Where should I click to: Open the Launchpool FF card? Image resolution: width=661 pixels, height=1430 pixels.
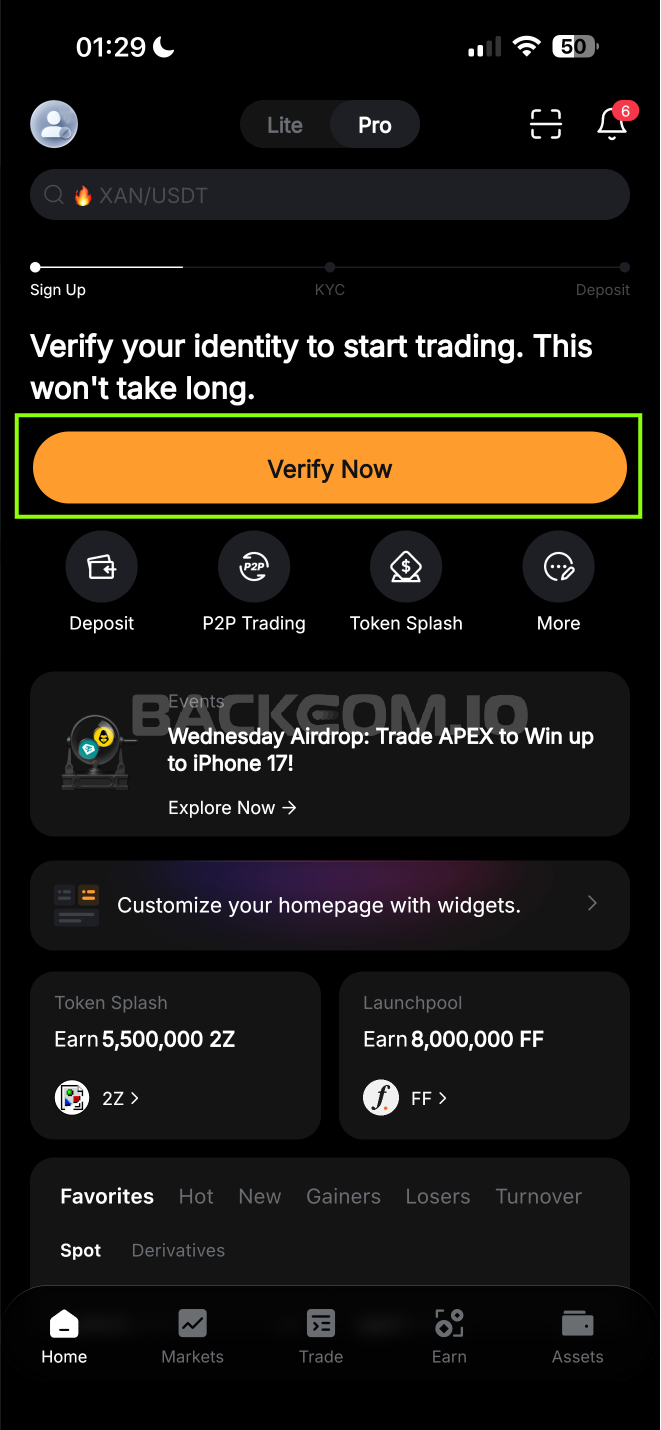(x=484, y=1055)
